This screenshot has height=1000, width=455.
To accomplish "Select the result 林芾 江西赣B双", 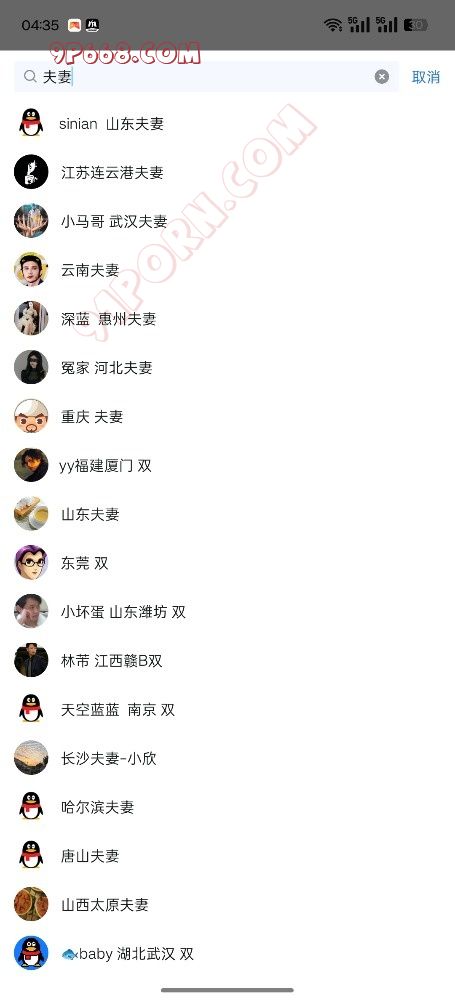I will coord(227,661).
